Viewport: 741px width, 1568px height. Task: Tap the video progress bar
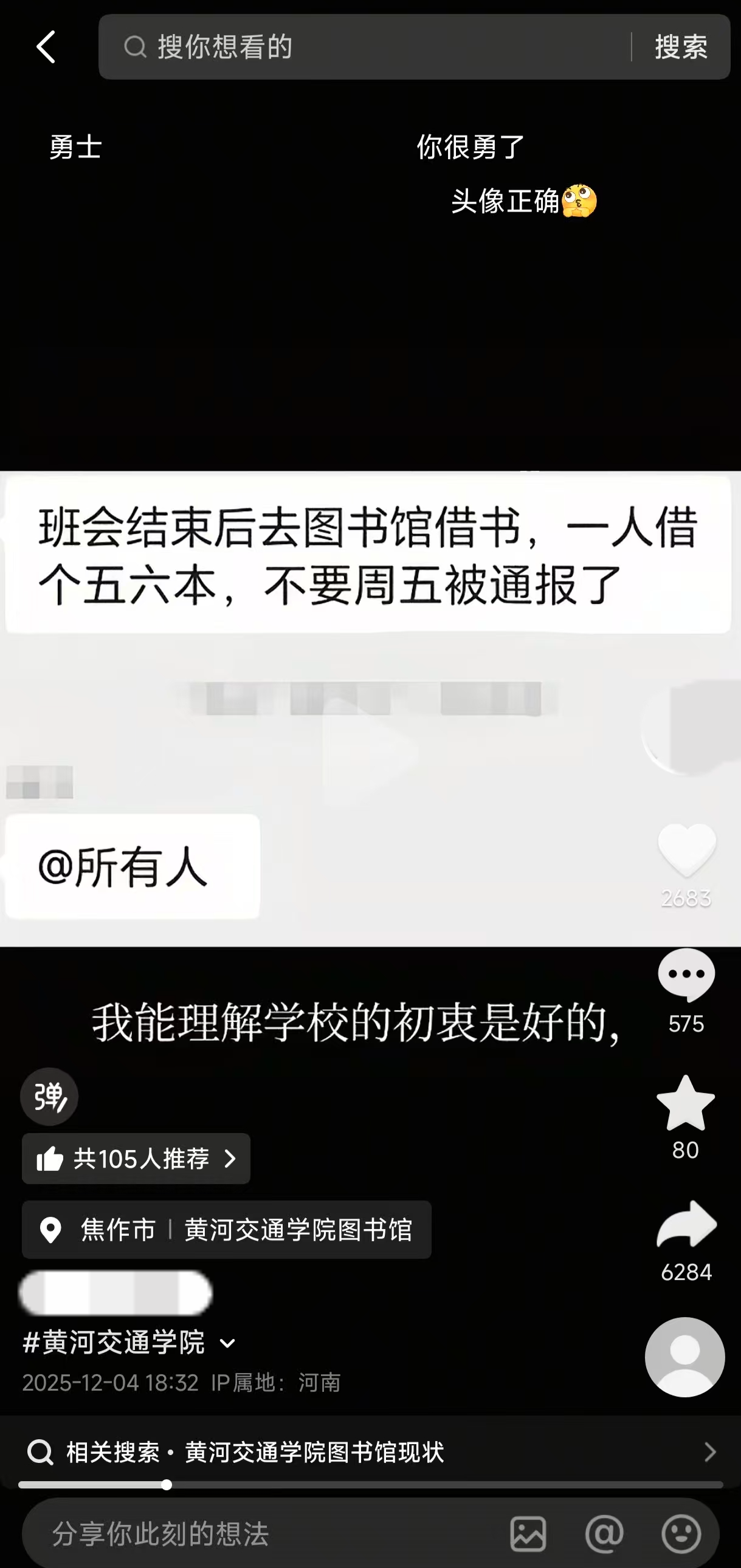(370, 1485)
